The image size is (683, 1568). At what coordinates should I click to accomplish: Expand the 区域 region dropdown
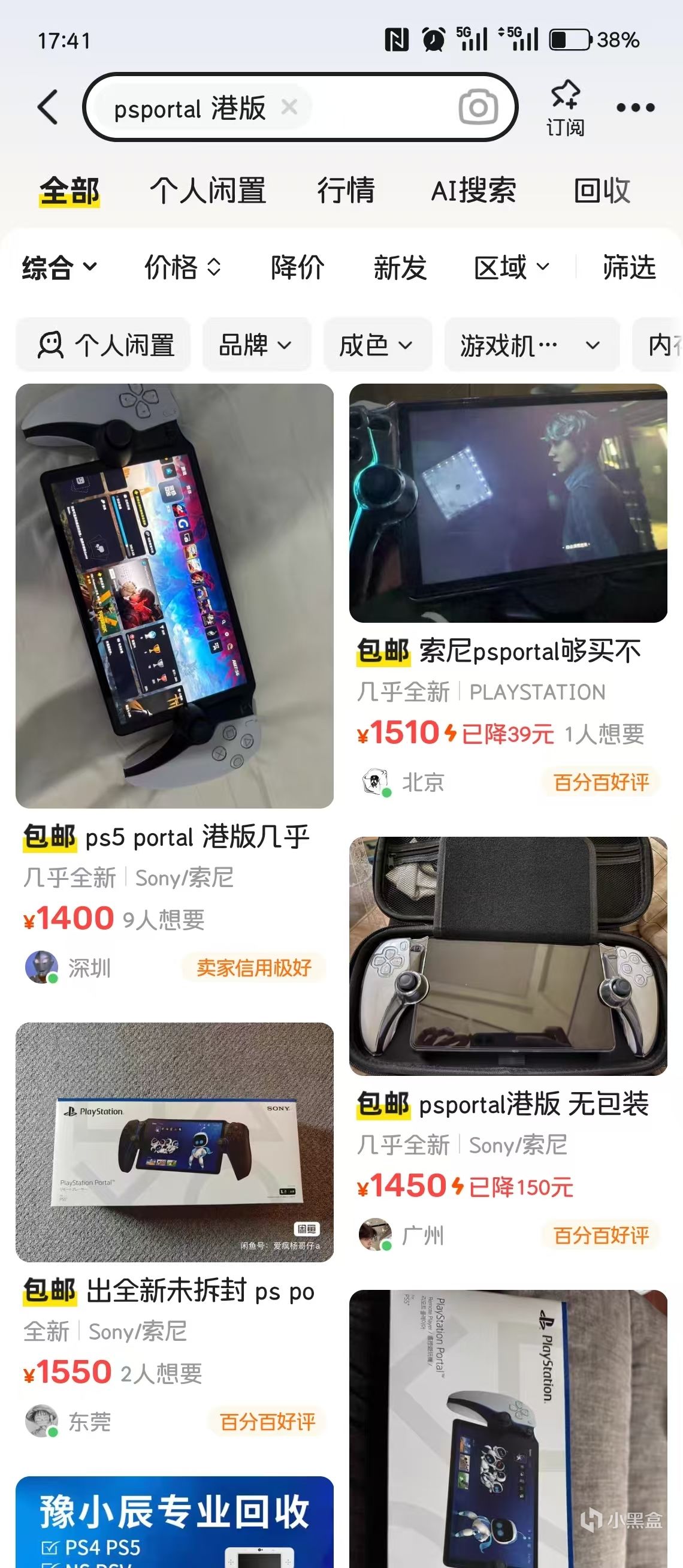(511, 267)
